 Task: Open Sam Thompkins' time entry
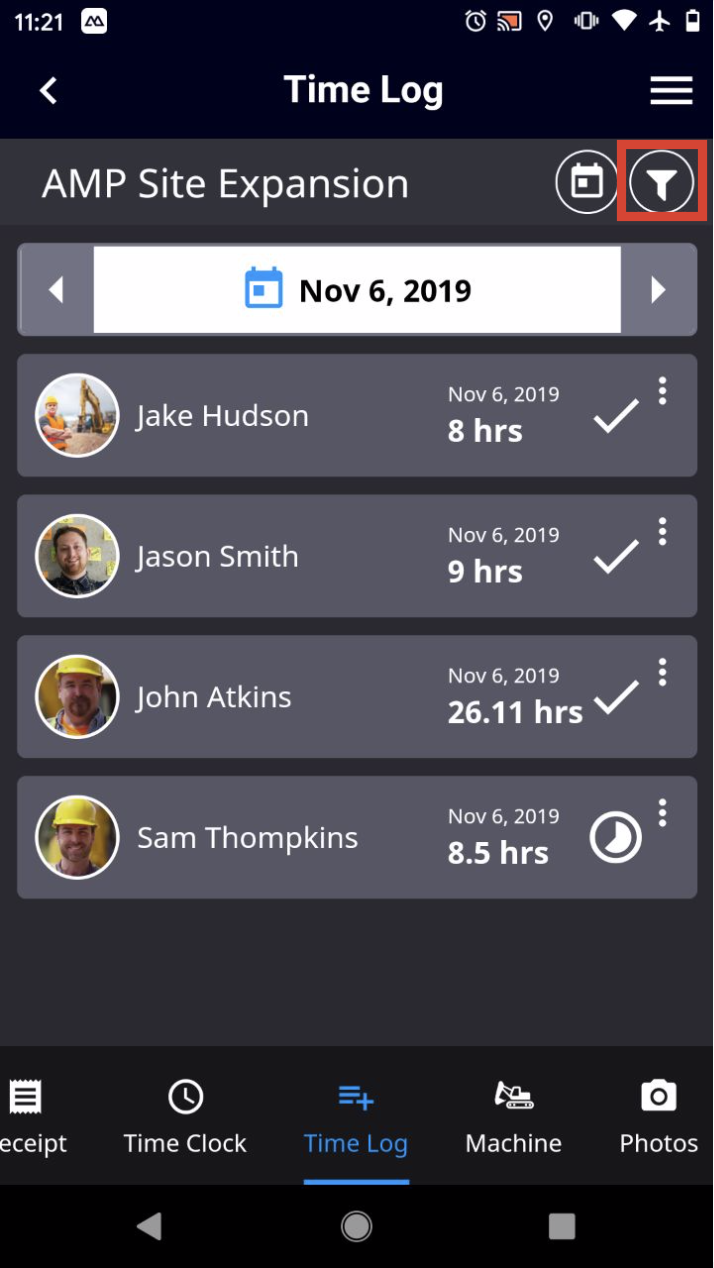(x=300, y=838)
